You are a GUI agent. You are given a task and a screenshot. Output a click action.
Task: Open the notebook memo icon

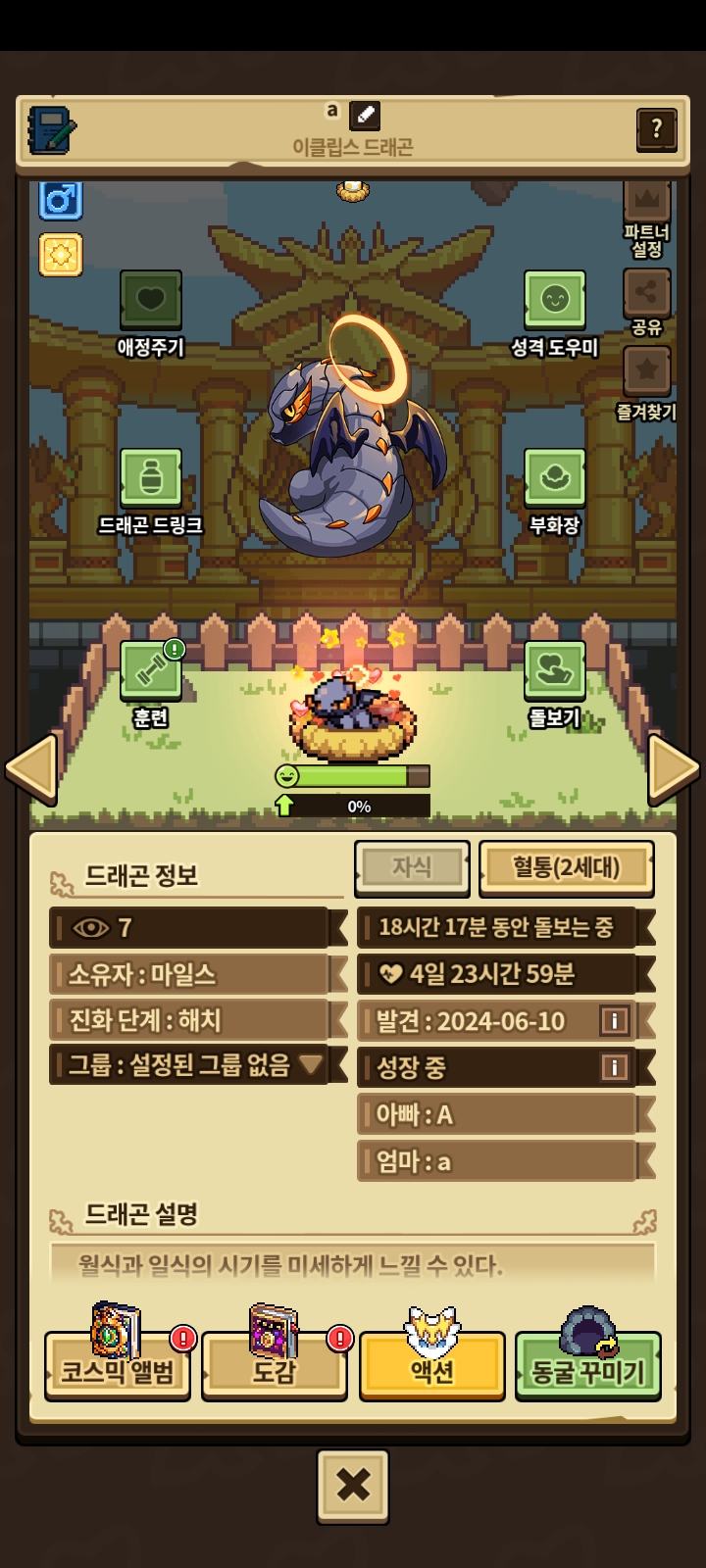(x=52, y=129)
